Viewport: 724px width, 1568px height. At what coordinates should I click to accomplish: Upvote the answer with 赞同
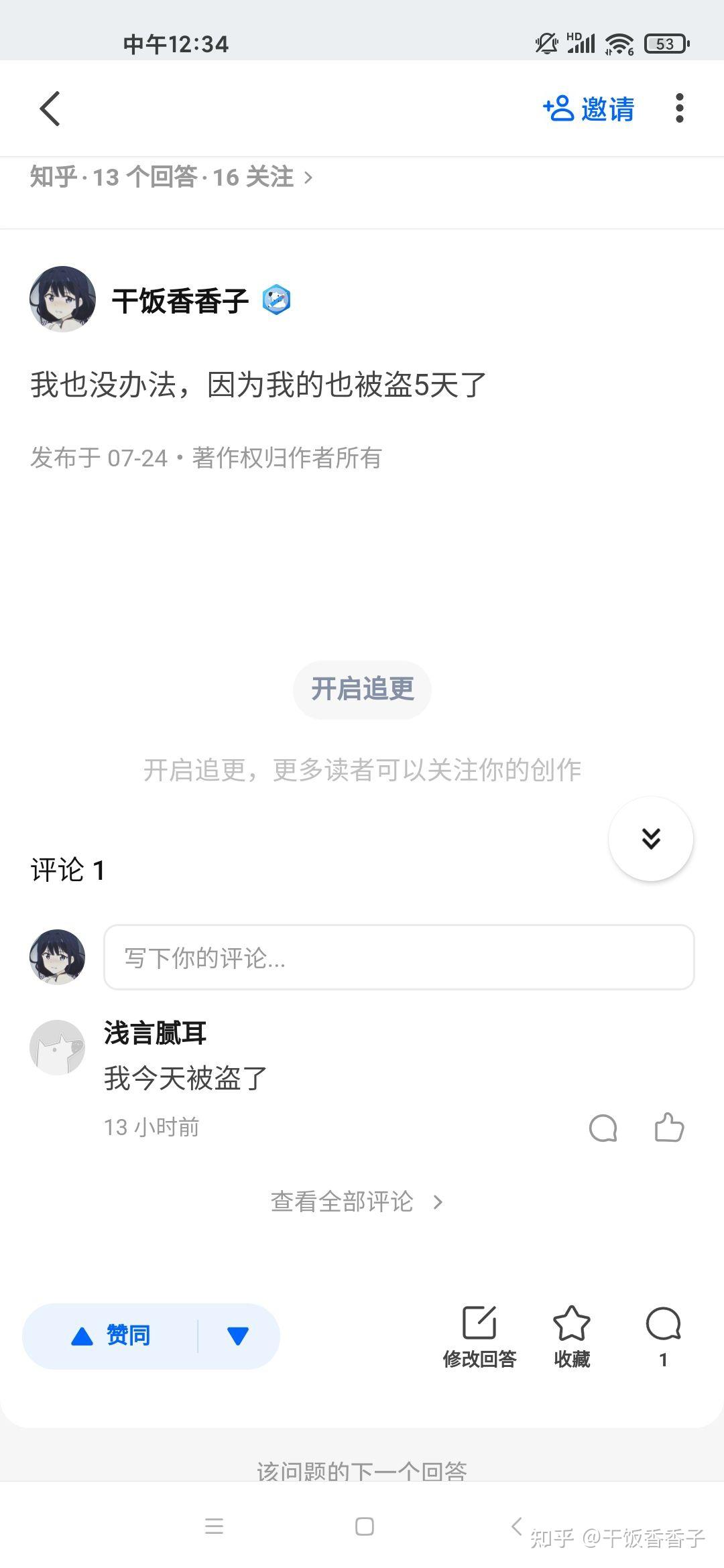111,1336
